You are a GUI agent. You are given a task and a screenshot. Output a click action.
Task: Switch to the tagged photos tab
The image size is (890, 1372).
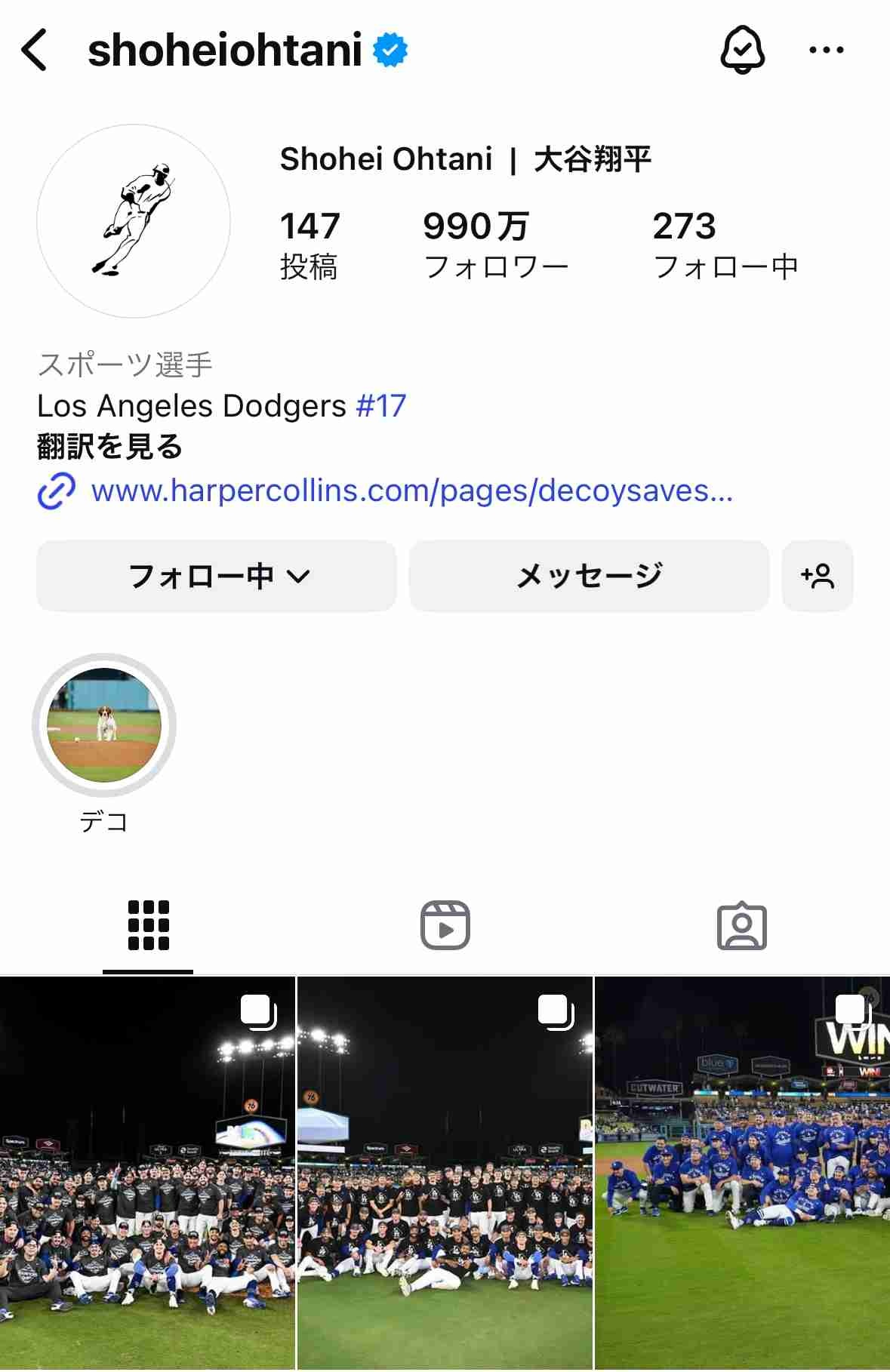click(741, 925)
